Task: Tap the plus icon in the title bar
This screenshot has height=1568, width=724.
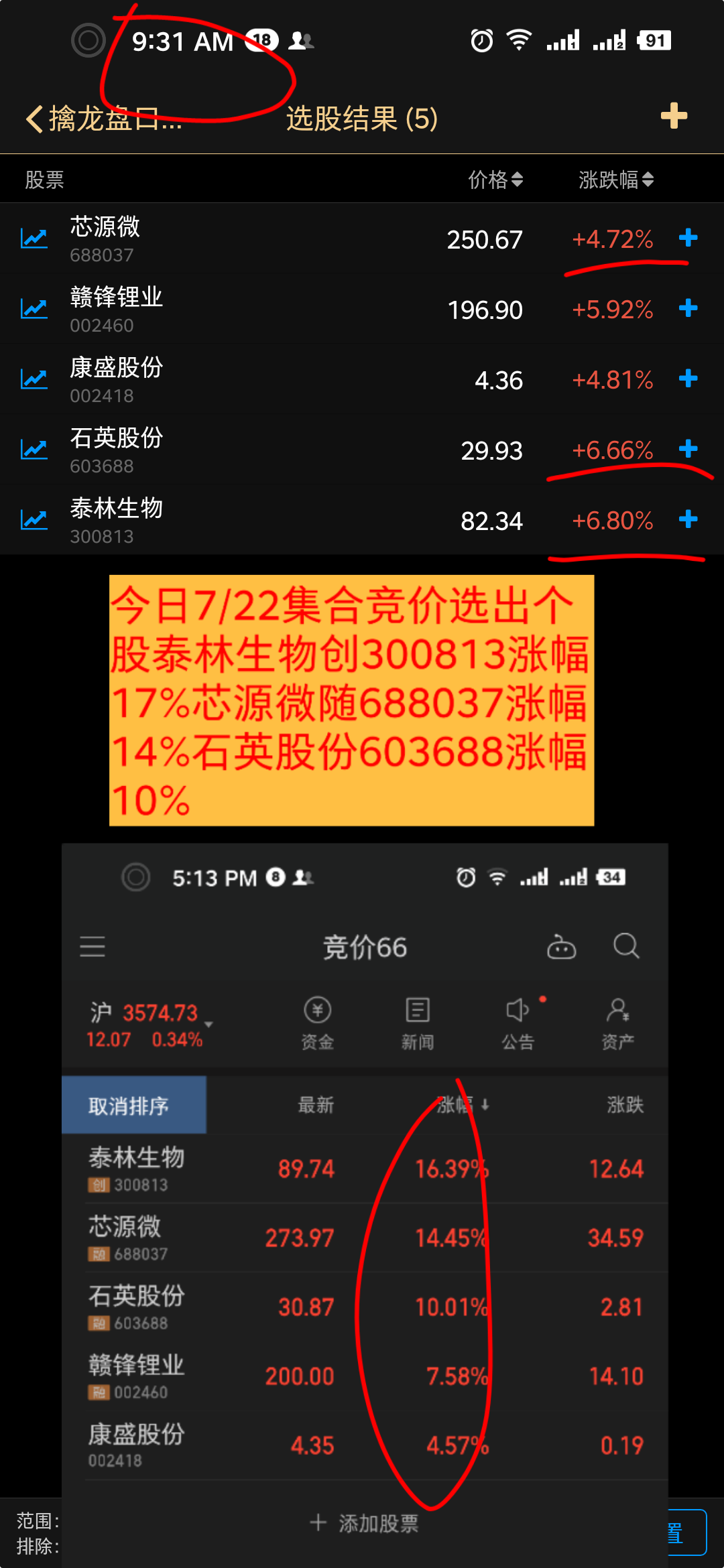Action: [674, 117]
